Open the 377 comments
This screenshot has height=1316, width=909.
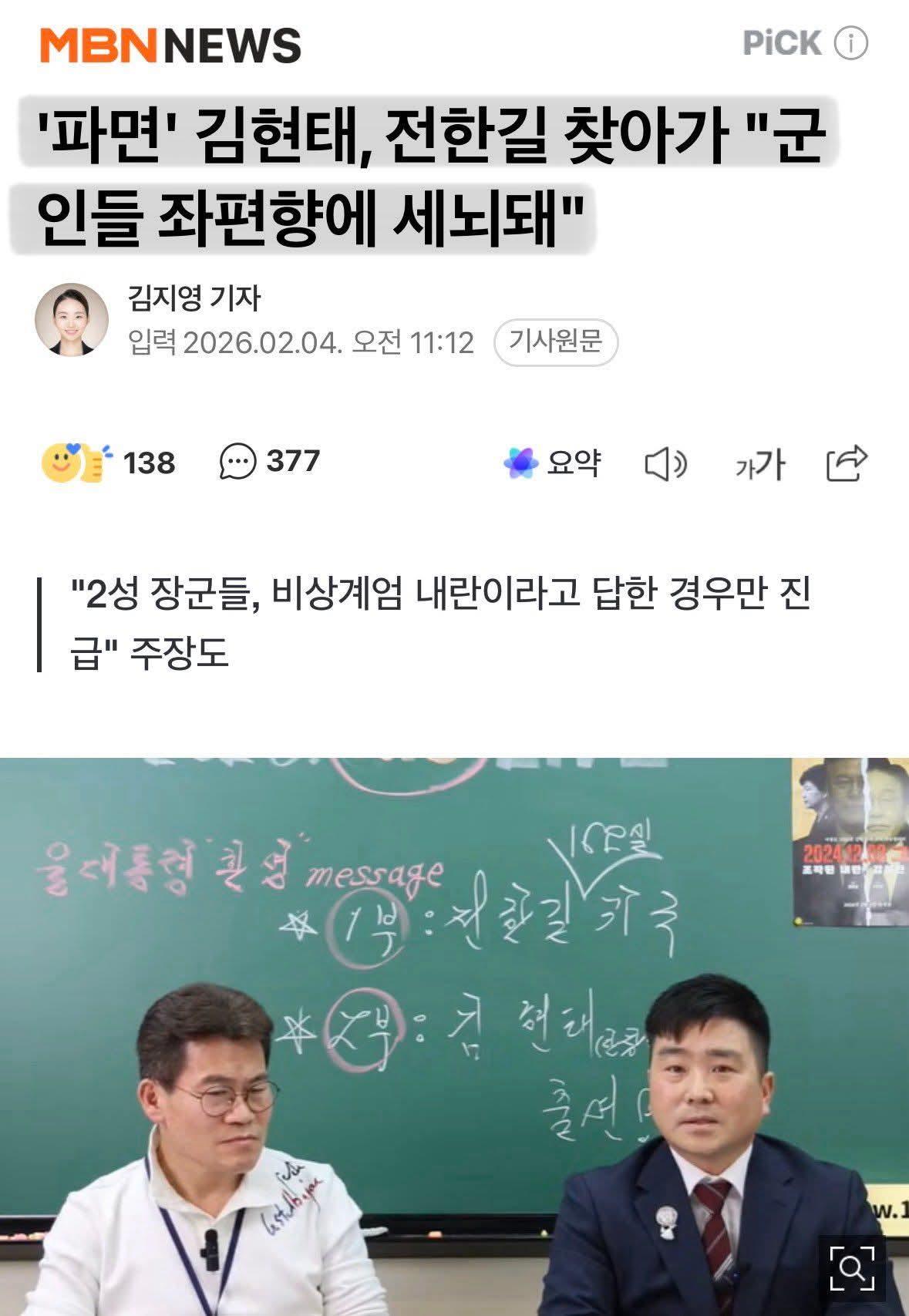point(270,462)
